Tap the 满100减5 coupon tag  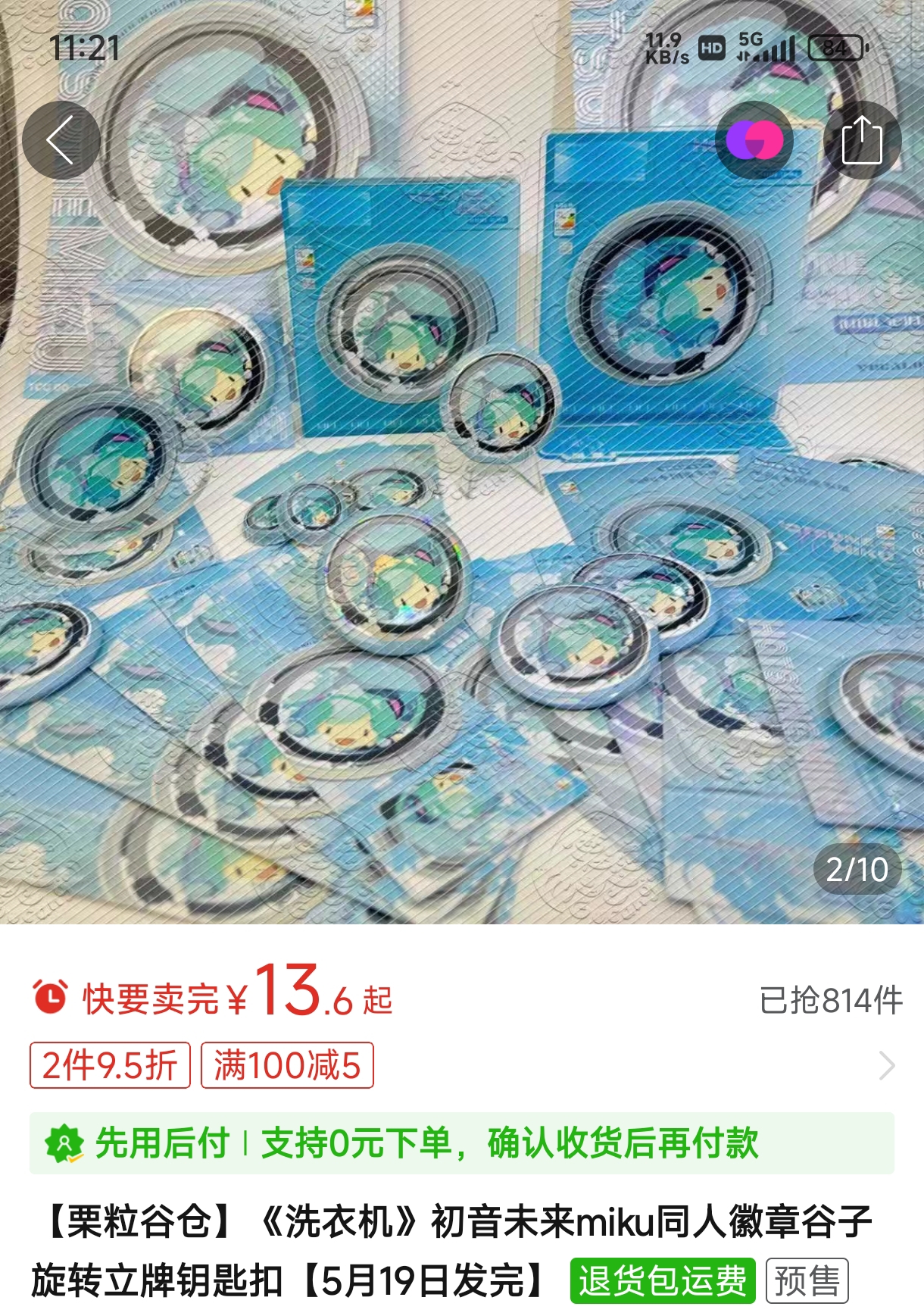287,1065
